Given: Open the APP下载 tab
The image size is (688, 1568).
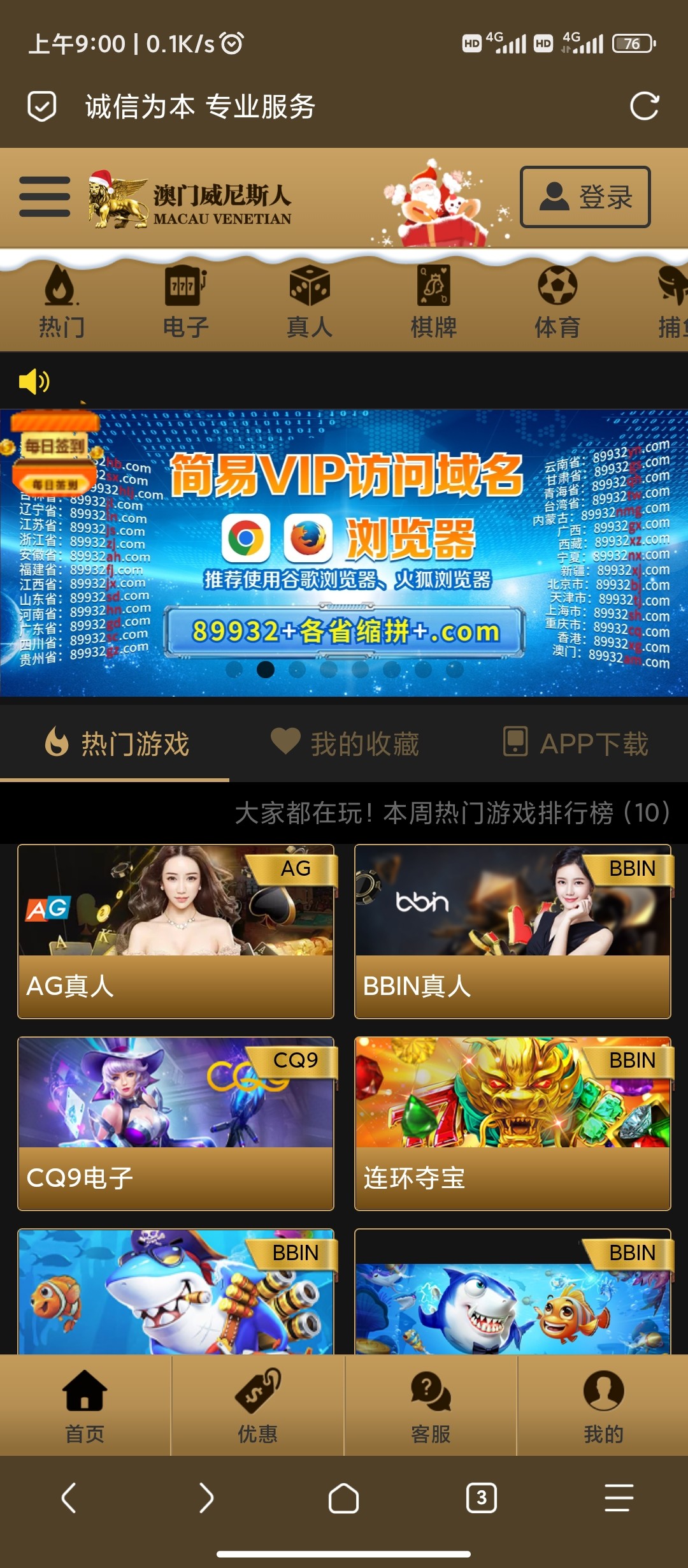Looking at the screenshot, I should pyautogui.click(x=575, y=743).
